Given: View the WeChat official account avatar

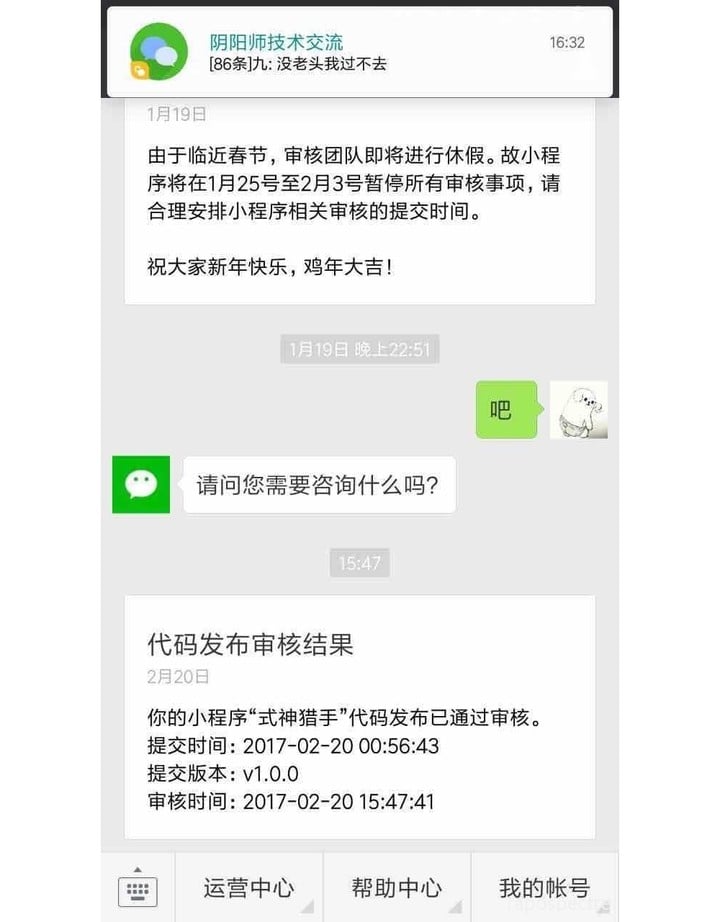Looking at the screenshot, I should coord(141,485).
